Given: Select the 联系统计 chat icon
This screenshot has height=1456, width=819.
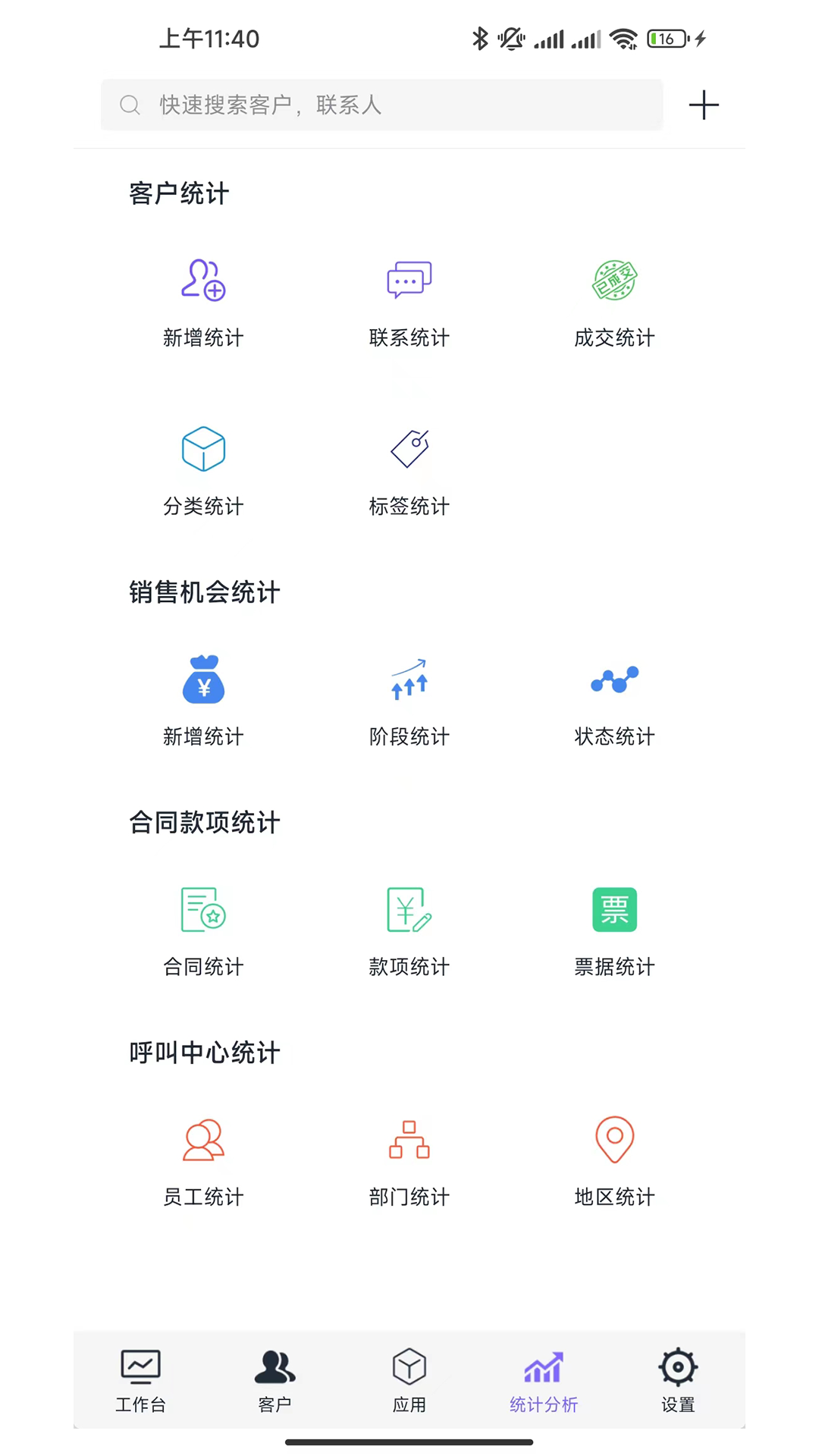Looking at the screenshot, I should coord(409,303).
